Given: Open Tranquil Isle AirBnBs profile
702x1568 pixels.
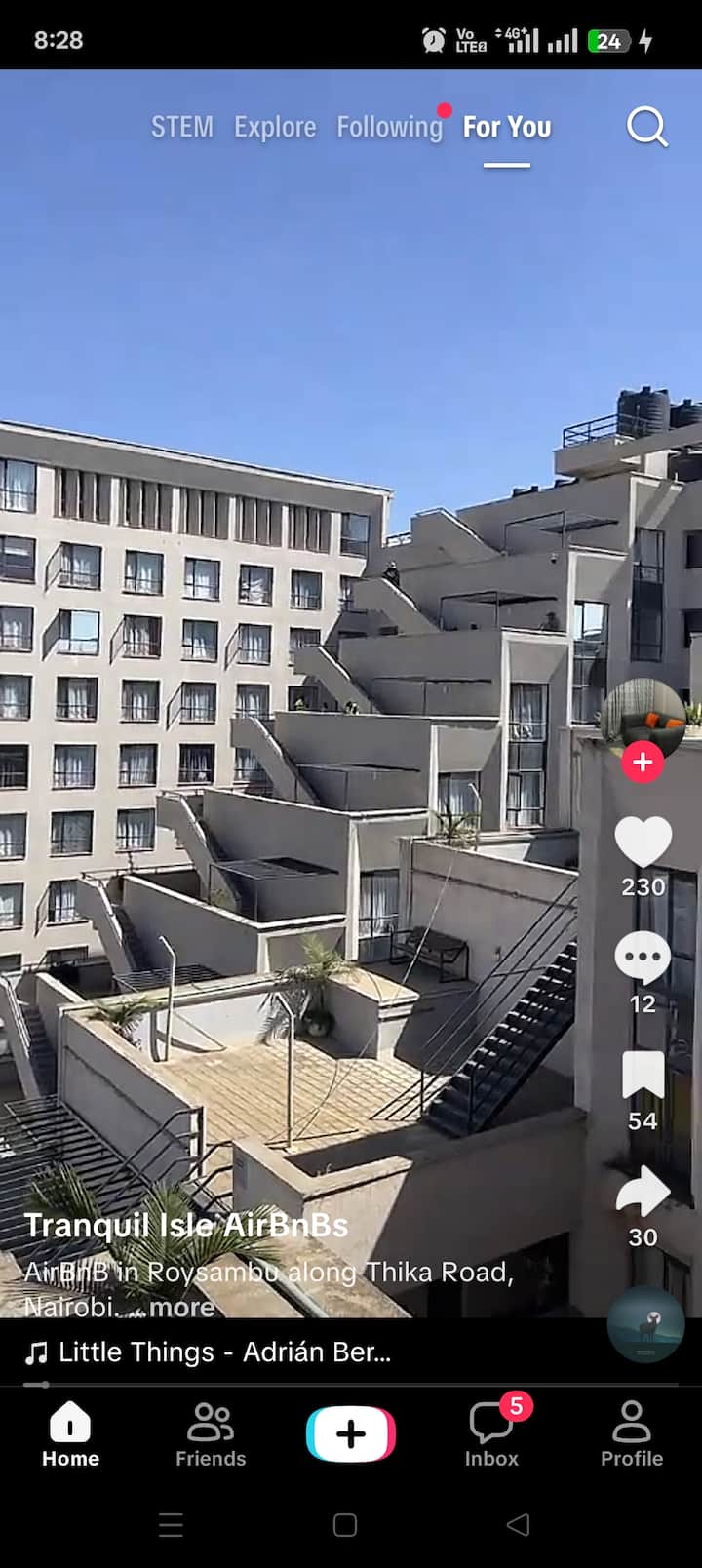Looking at the screenshot, I should point(185,1225).
